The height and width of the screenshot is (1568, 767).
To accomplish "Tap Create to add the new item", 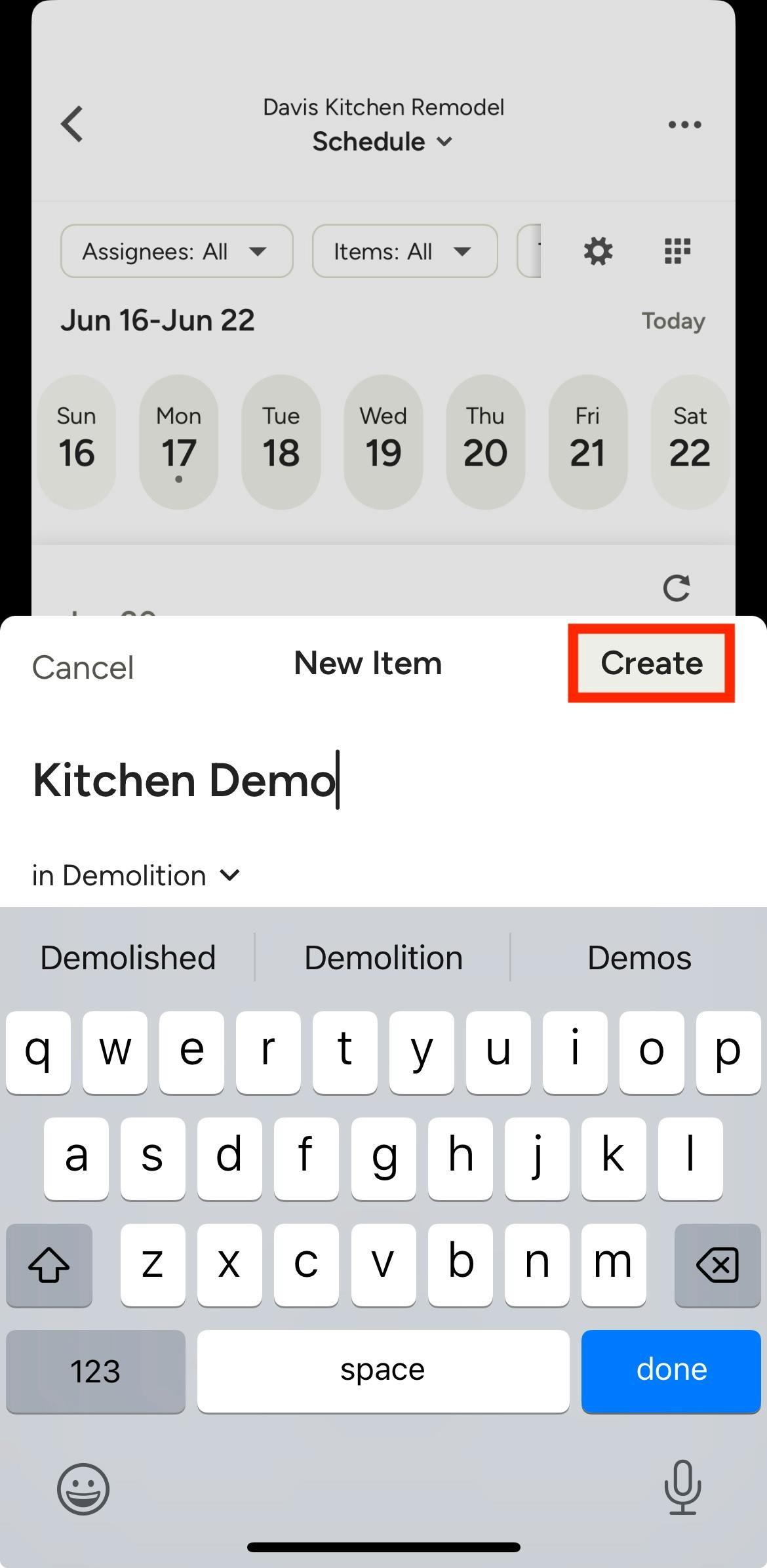I will coord(651,663).
